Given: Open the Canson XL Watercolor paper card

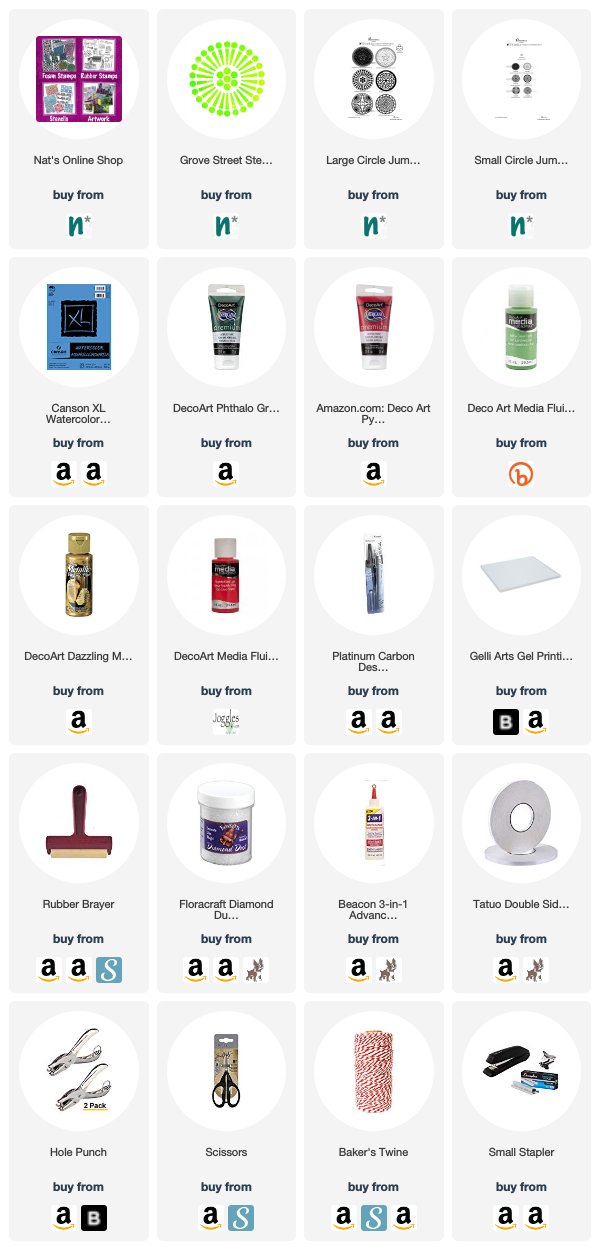Looking at the screenshot, I should pos(78,377).
